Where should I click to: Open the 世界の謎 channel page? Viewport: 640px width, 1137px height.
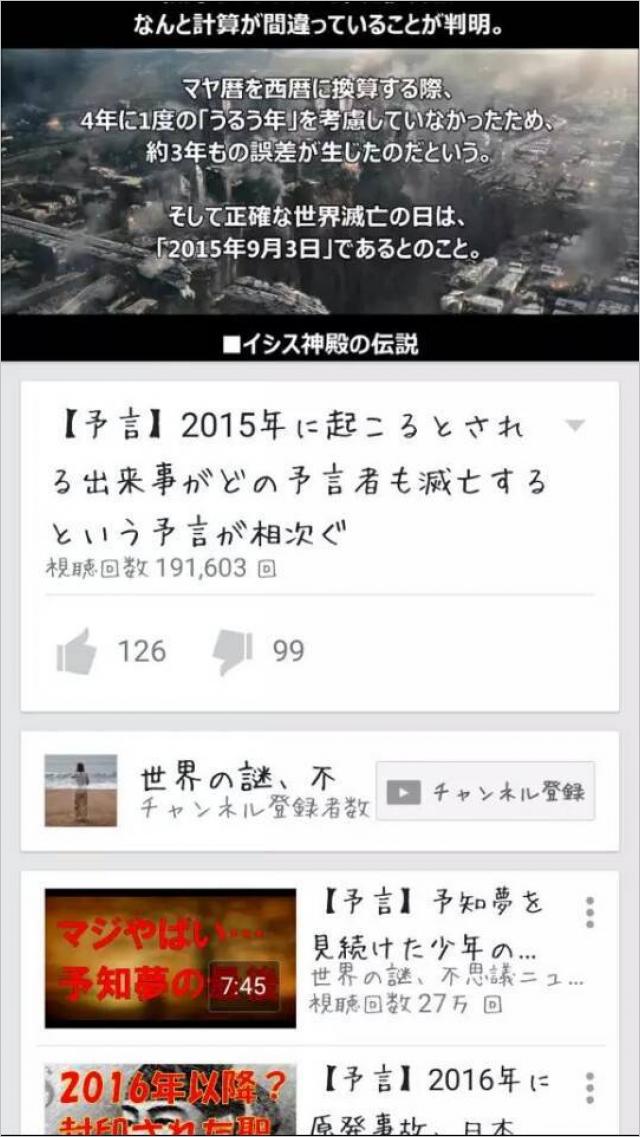tap(81, 790)
